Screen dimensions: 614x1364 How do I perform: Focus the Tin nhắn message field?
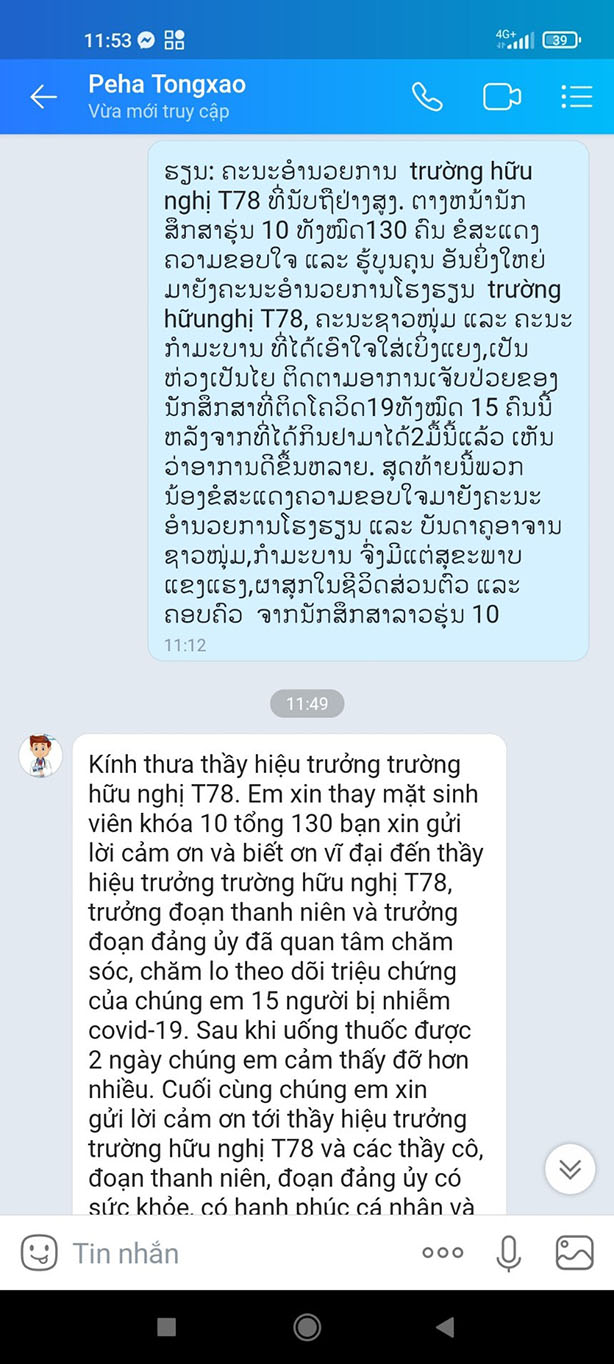point(230,1253)
